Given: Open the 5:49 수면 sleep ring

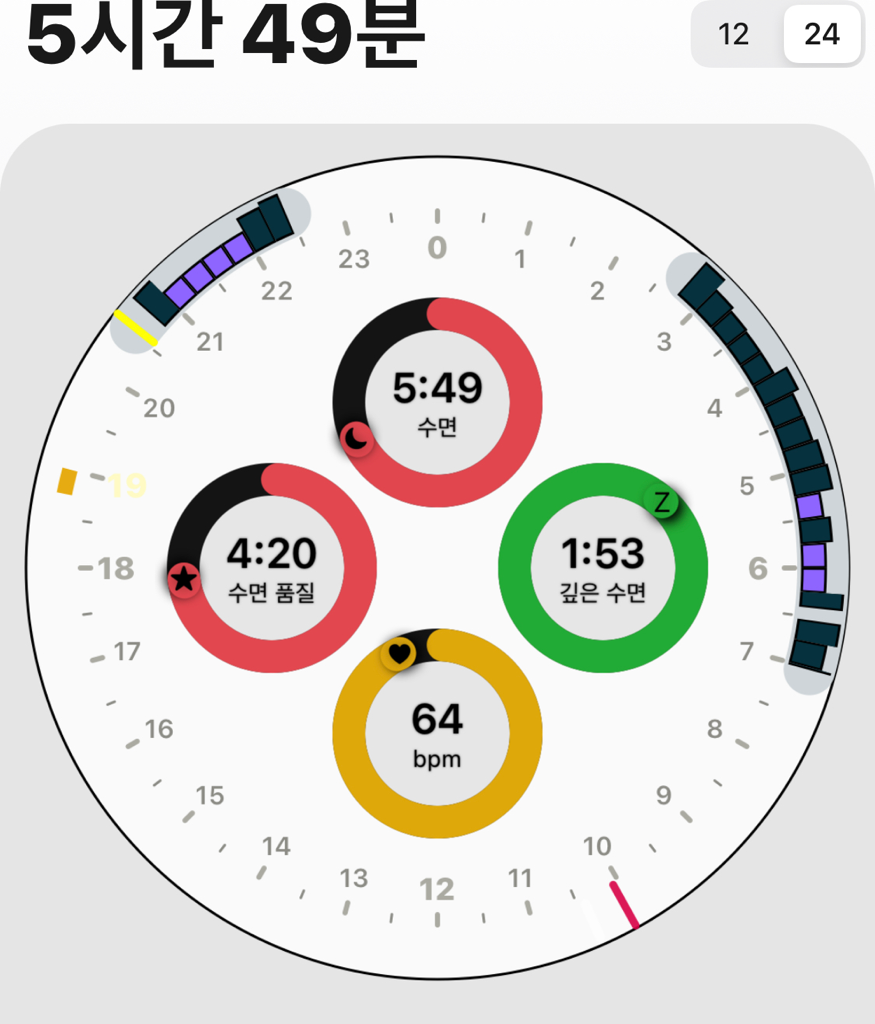Looking at the screenshot, I should click(437, 401).
